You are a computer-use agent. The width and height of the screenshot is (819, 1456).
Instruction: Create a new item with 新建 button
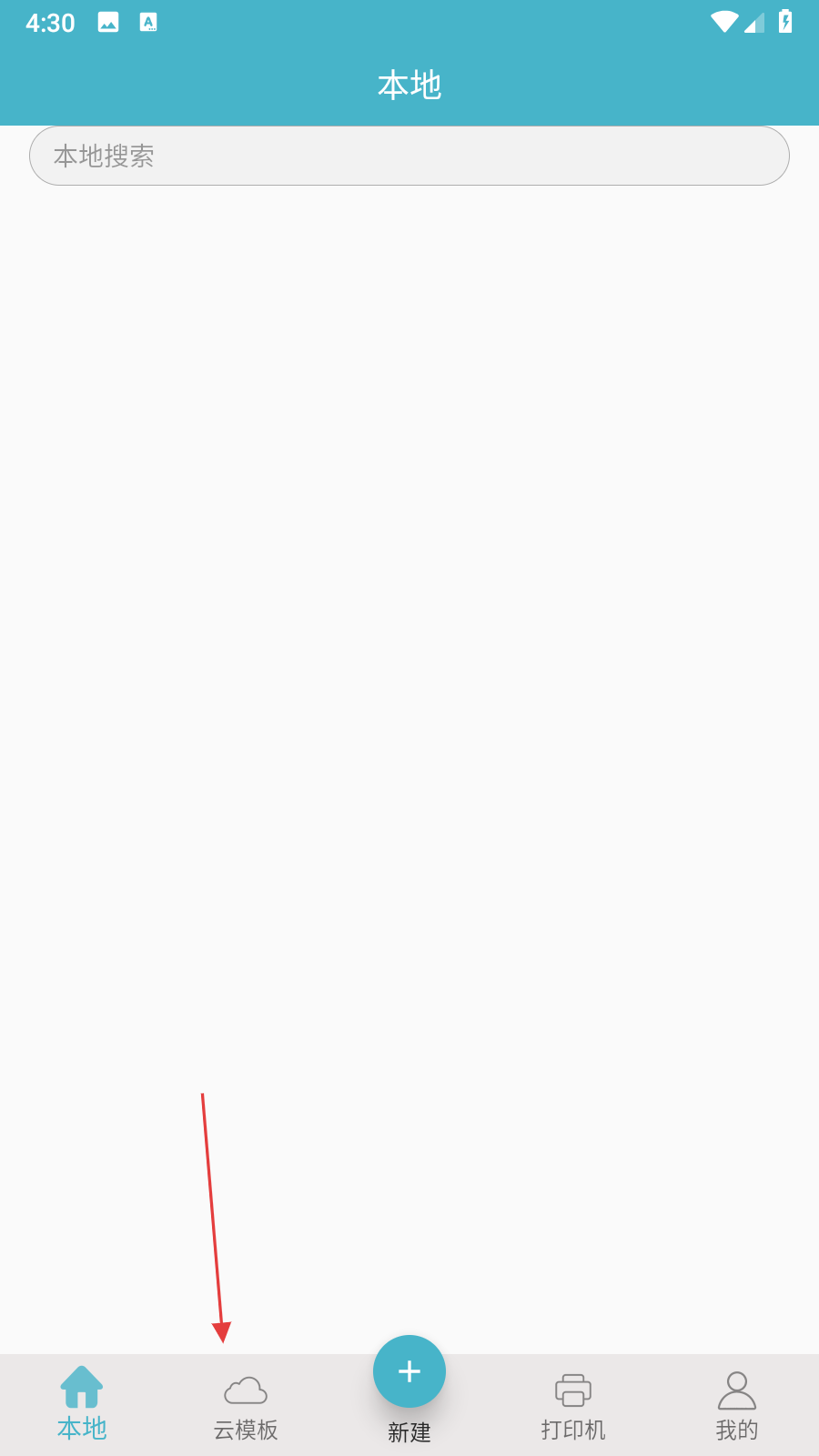click(409, 1372)
